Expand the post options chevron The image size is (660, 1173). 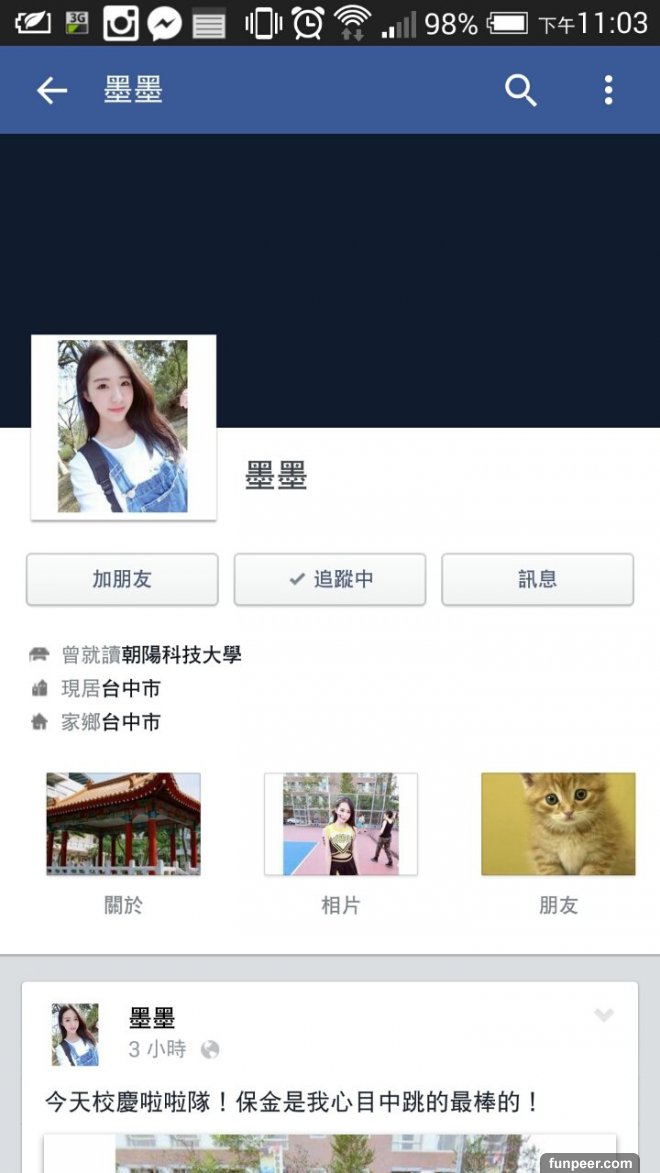click(x=603, y=1016)
